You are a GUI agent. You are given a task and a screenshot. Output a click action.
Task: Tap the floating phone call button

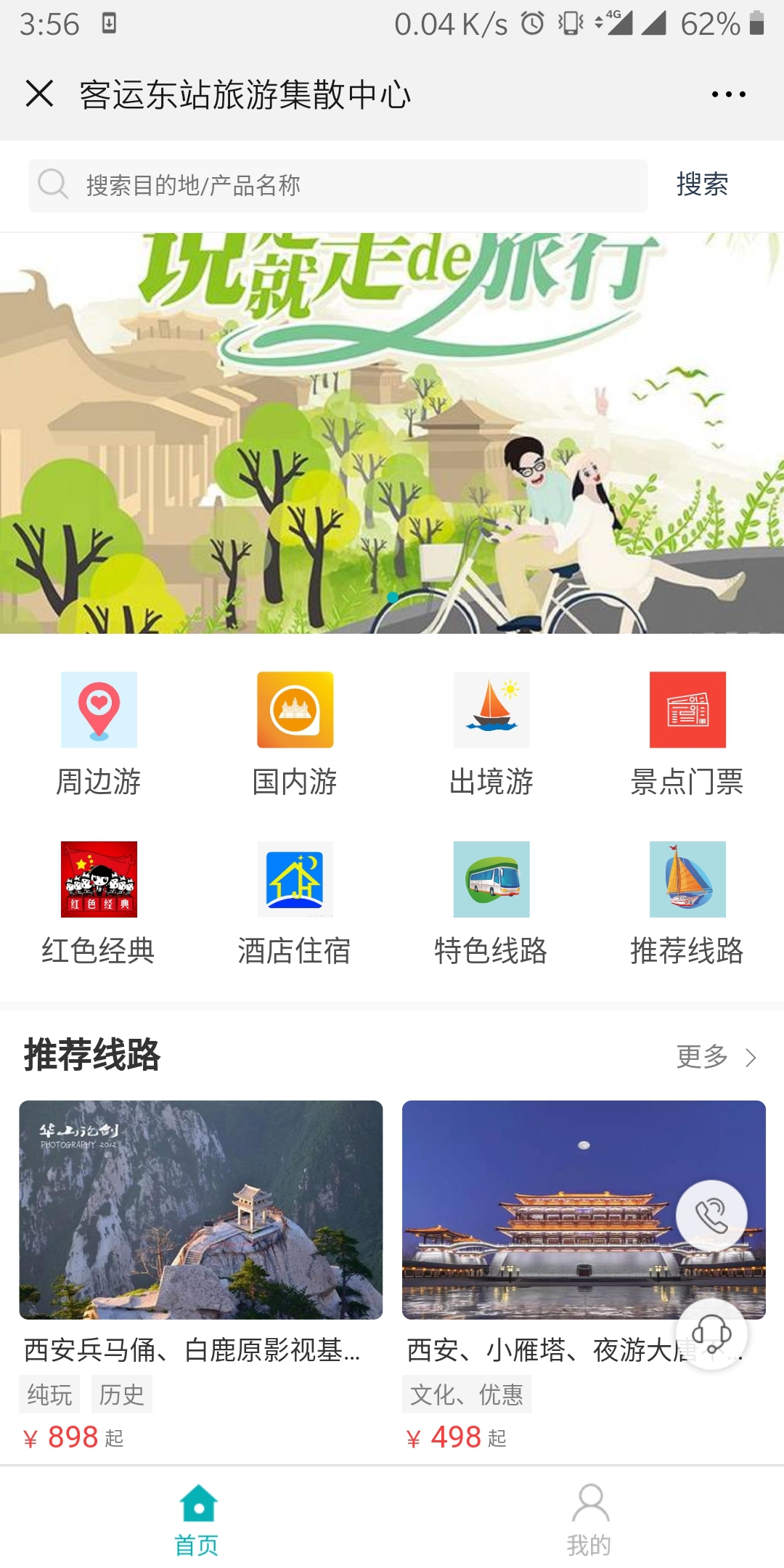click(x=711, y=1216)
